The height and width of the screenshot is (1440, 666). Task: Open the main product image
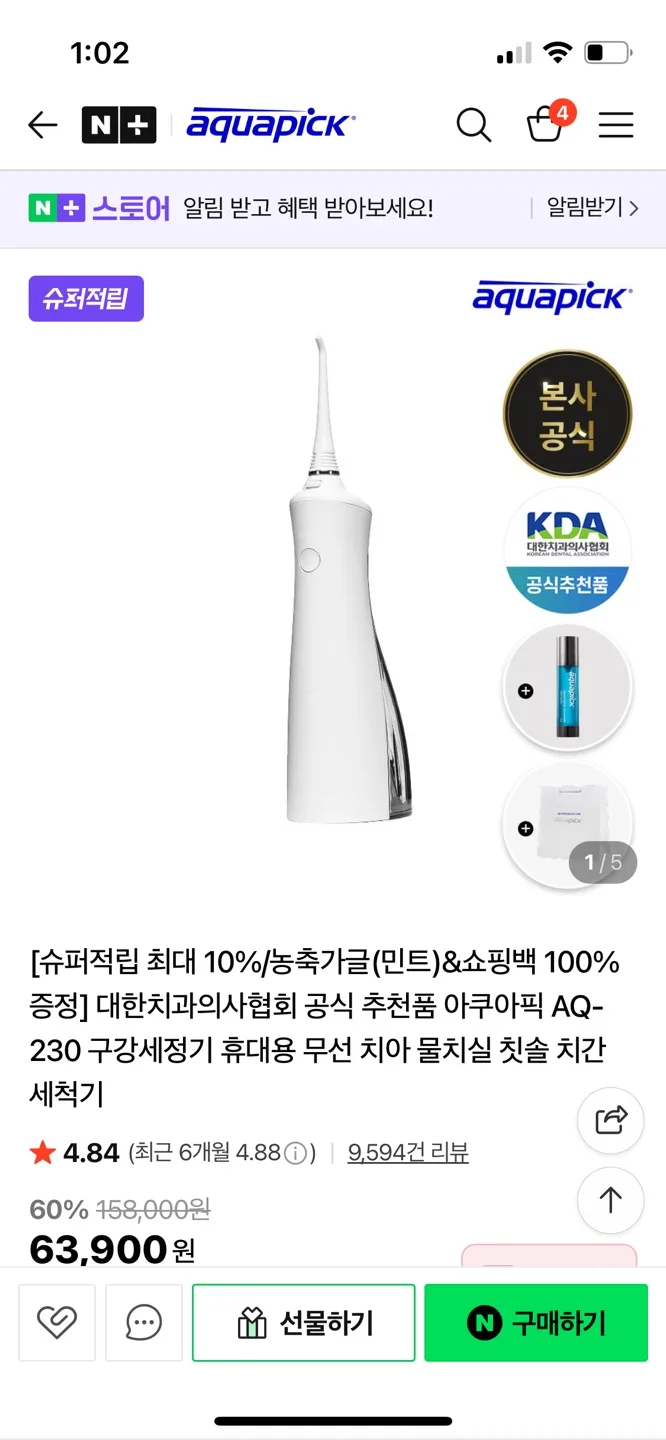click(x=333, y=580)
